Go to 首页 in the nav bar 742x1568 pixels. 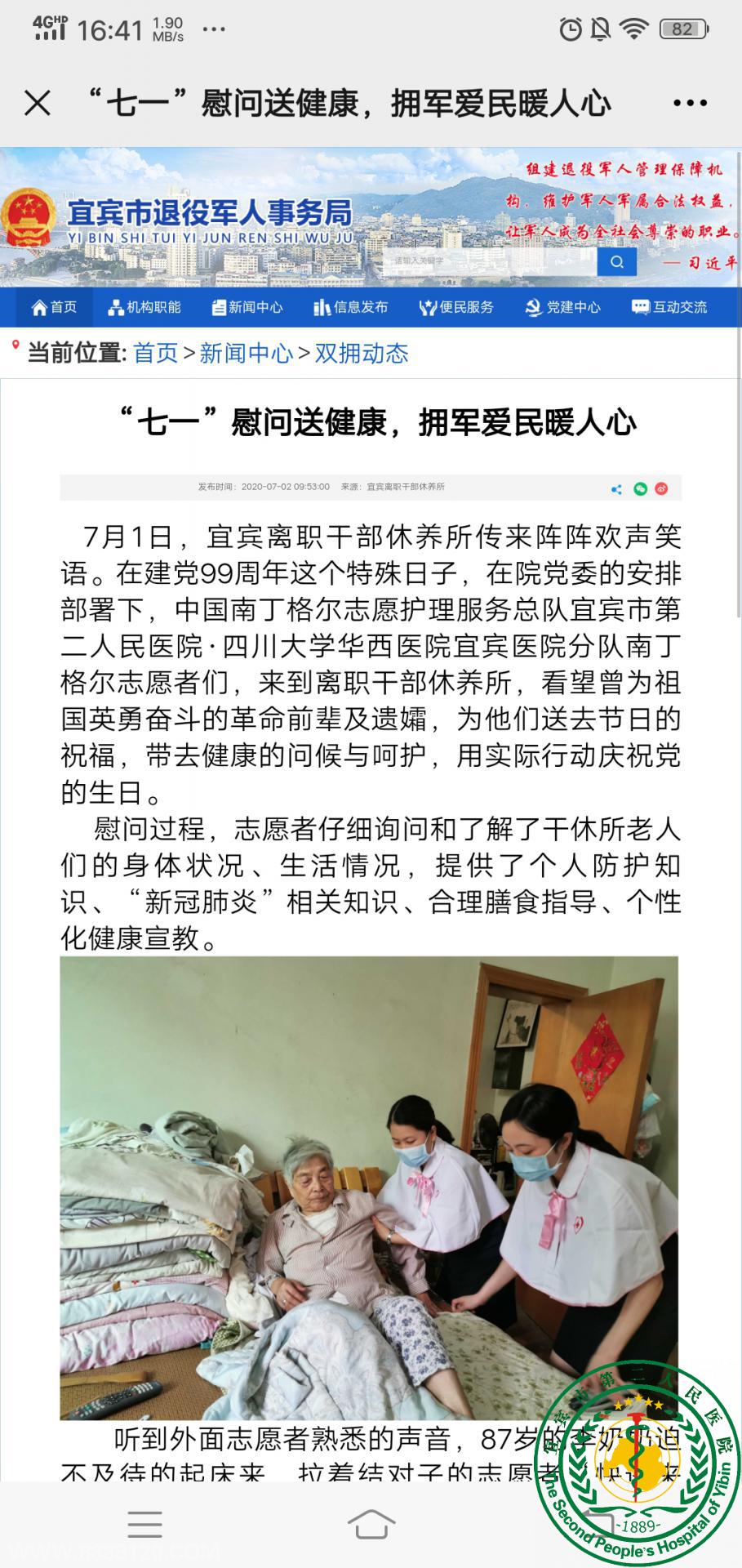tap(55, 307)
